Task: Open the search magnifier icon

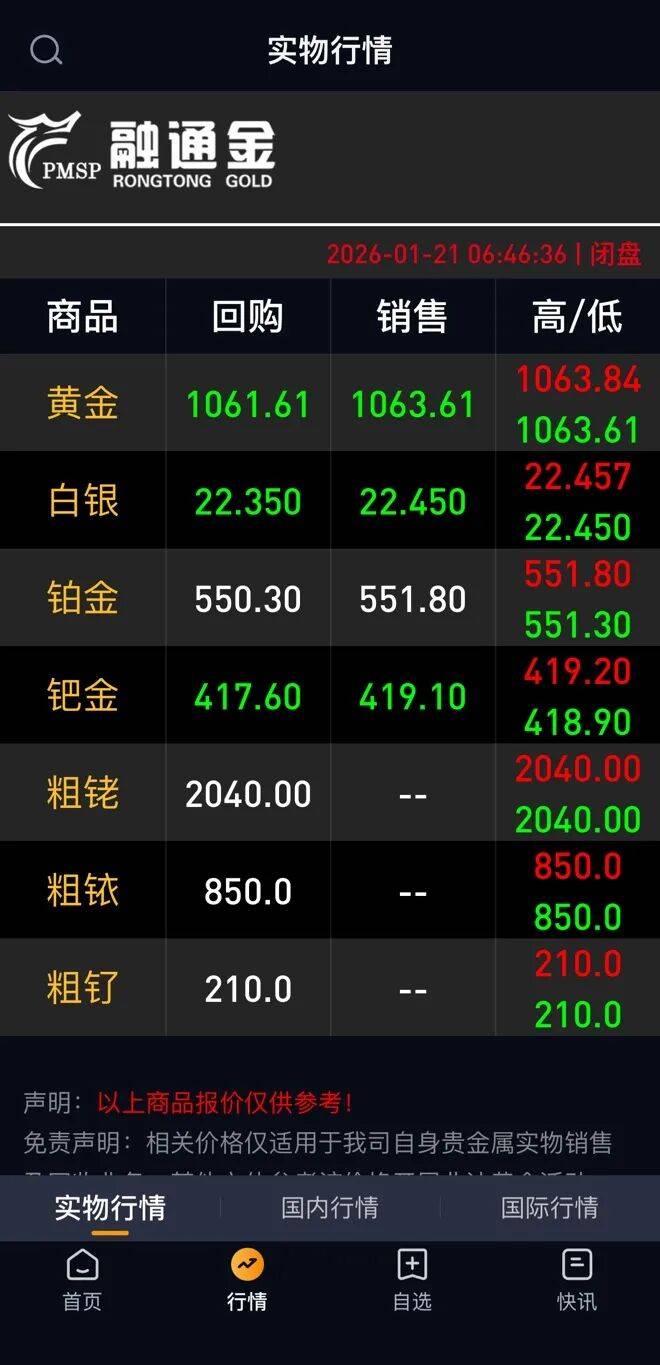Action: pos(46,49)
